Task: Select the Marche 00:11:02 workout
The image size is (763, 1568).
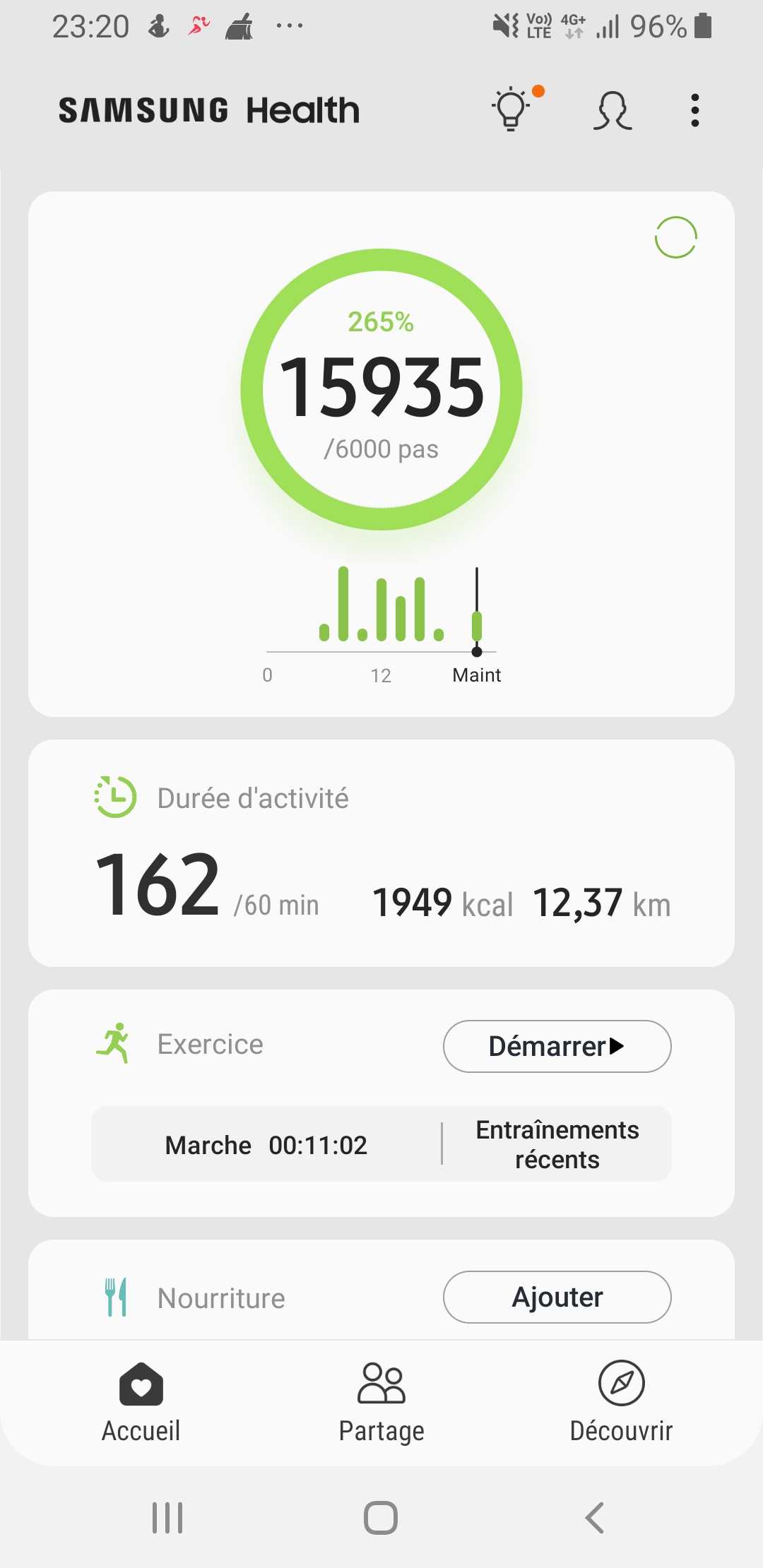Action: point(266,1145)
